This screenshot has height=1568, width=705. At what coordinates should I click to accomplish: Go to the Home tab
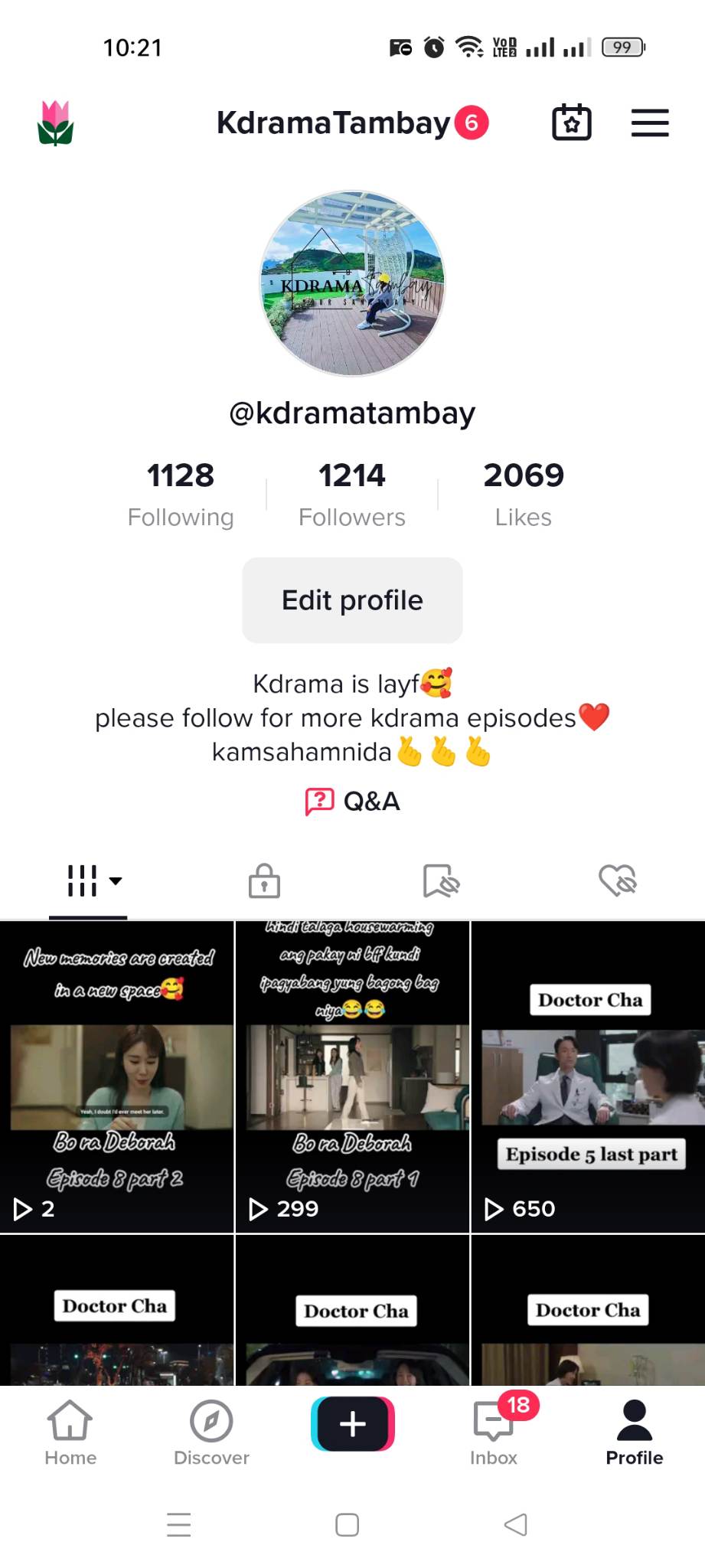tap(70, 1433)
